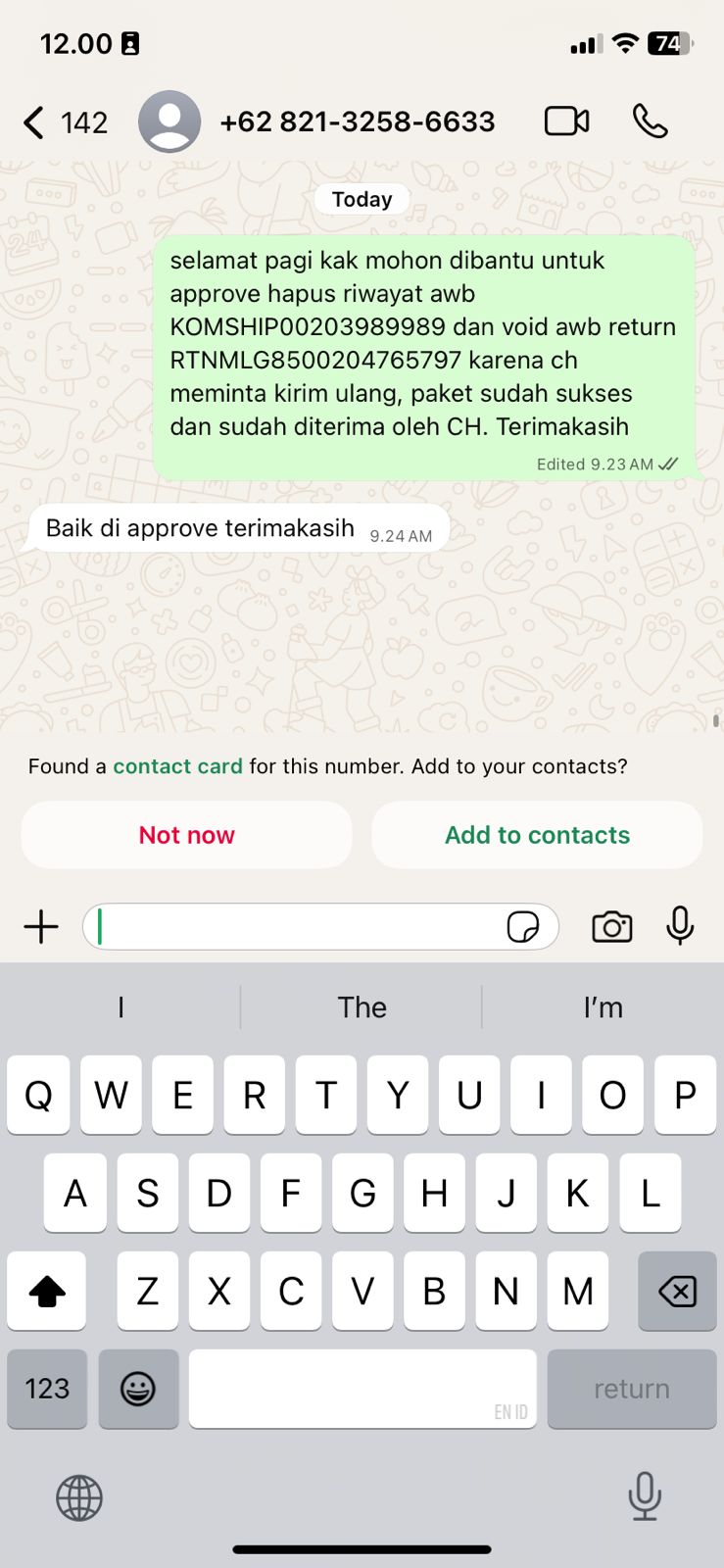Open the camera to send a photo
Viewport: 724px width, 1568px height.
[x=612, y=927]
